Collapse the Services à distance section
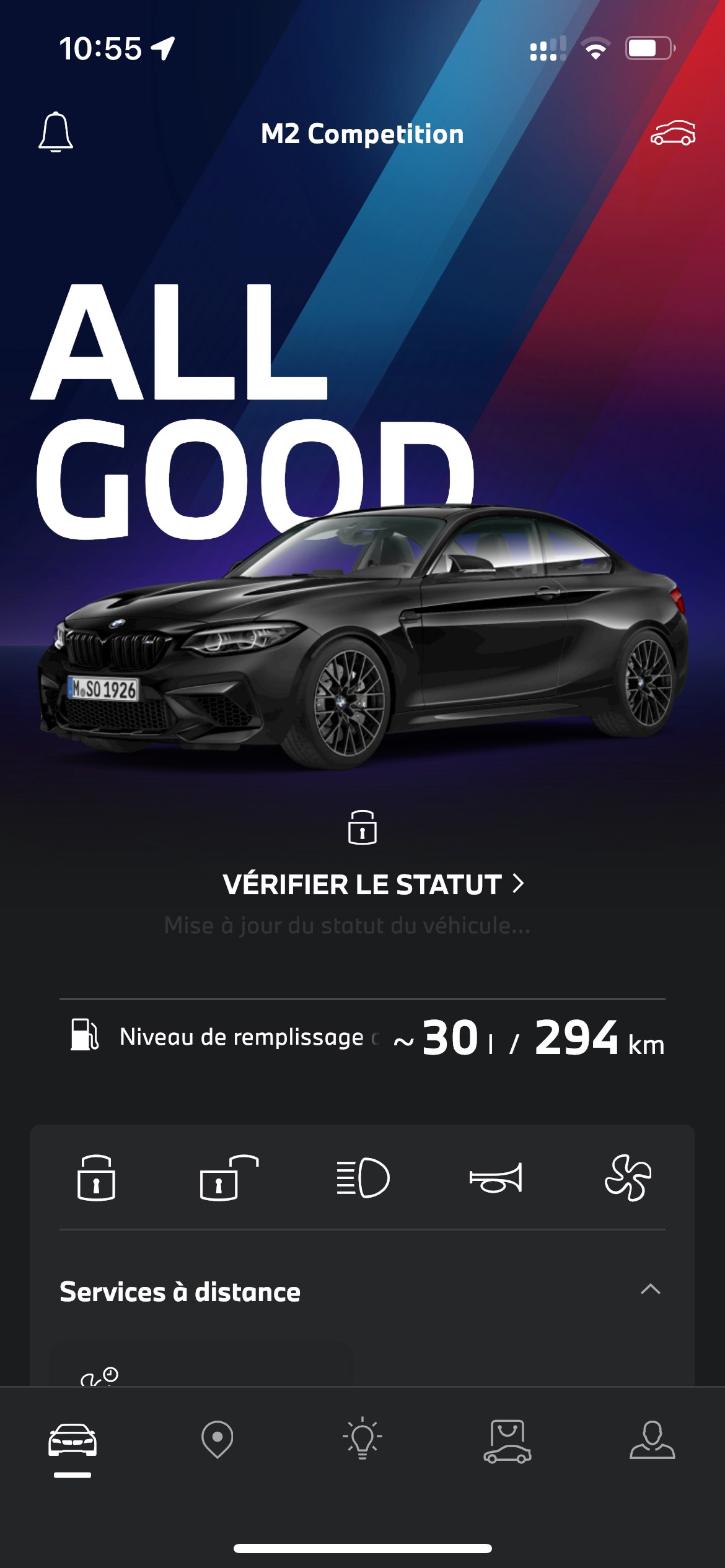The image size is (725, 1568). pyautogui.click(x=650, y=1289)
